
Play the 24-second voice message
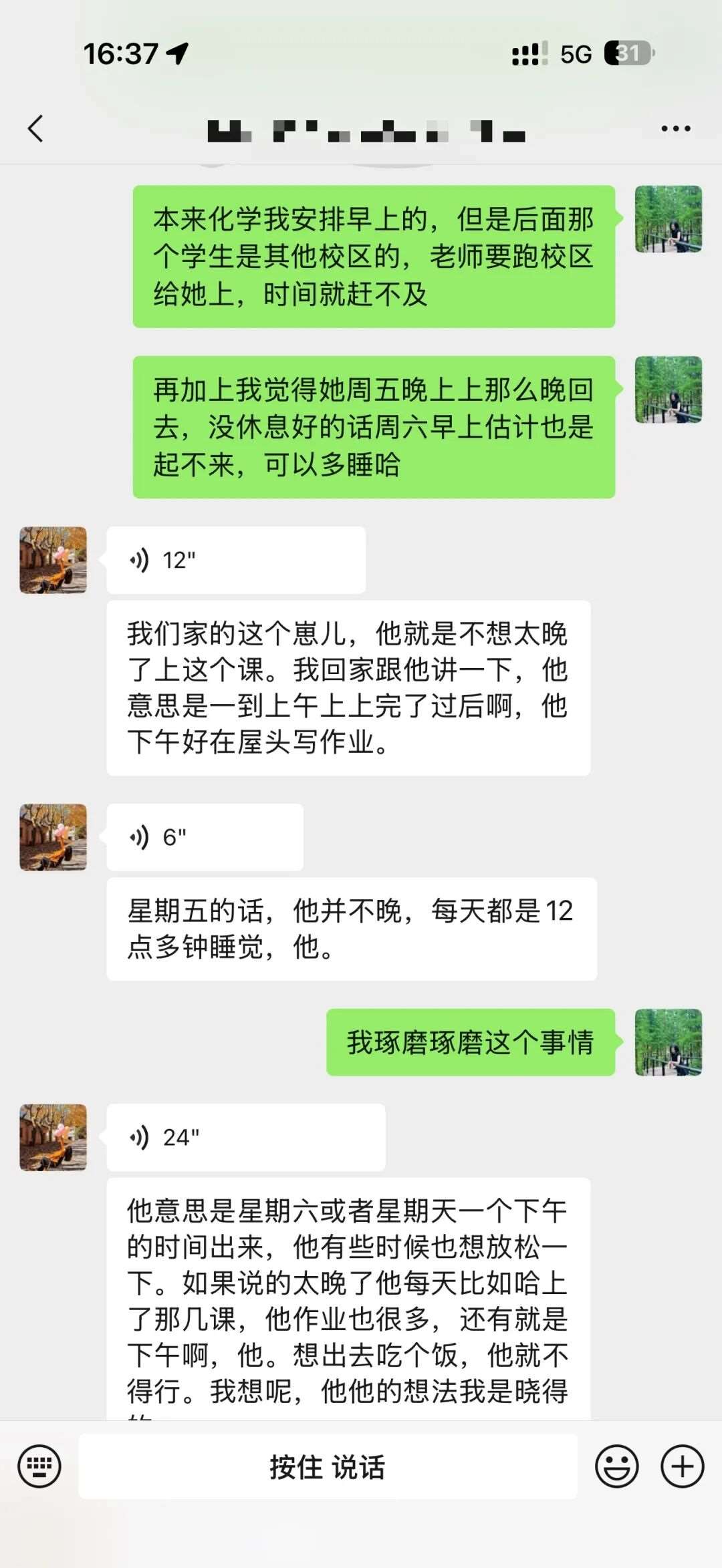[x=245, y=1137]
